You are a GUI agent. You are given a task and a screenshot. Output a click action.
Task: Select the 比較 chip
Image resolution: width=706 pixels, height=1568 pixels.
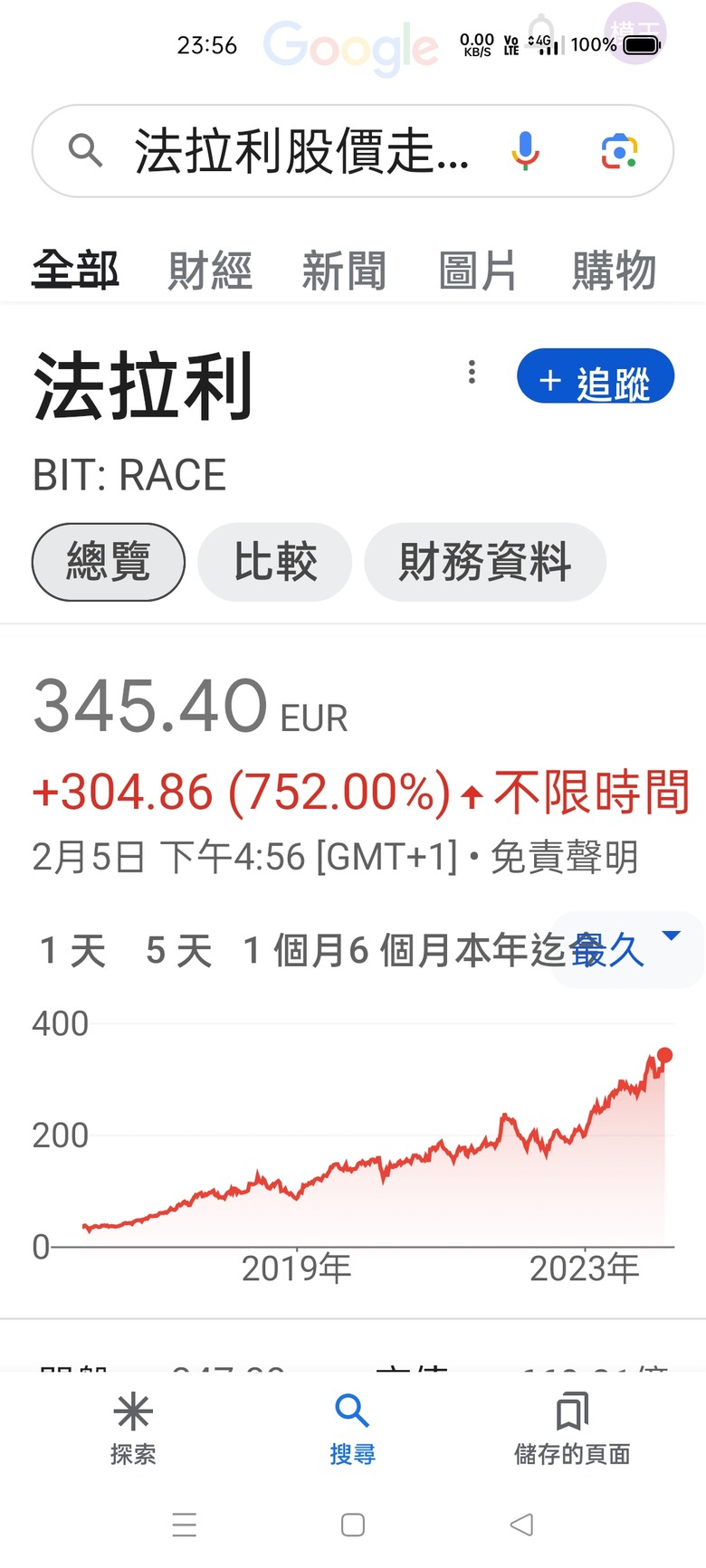(x=275, y=562)
